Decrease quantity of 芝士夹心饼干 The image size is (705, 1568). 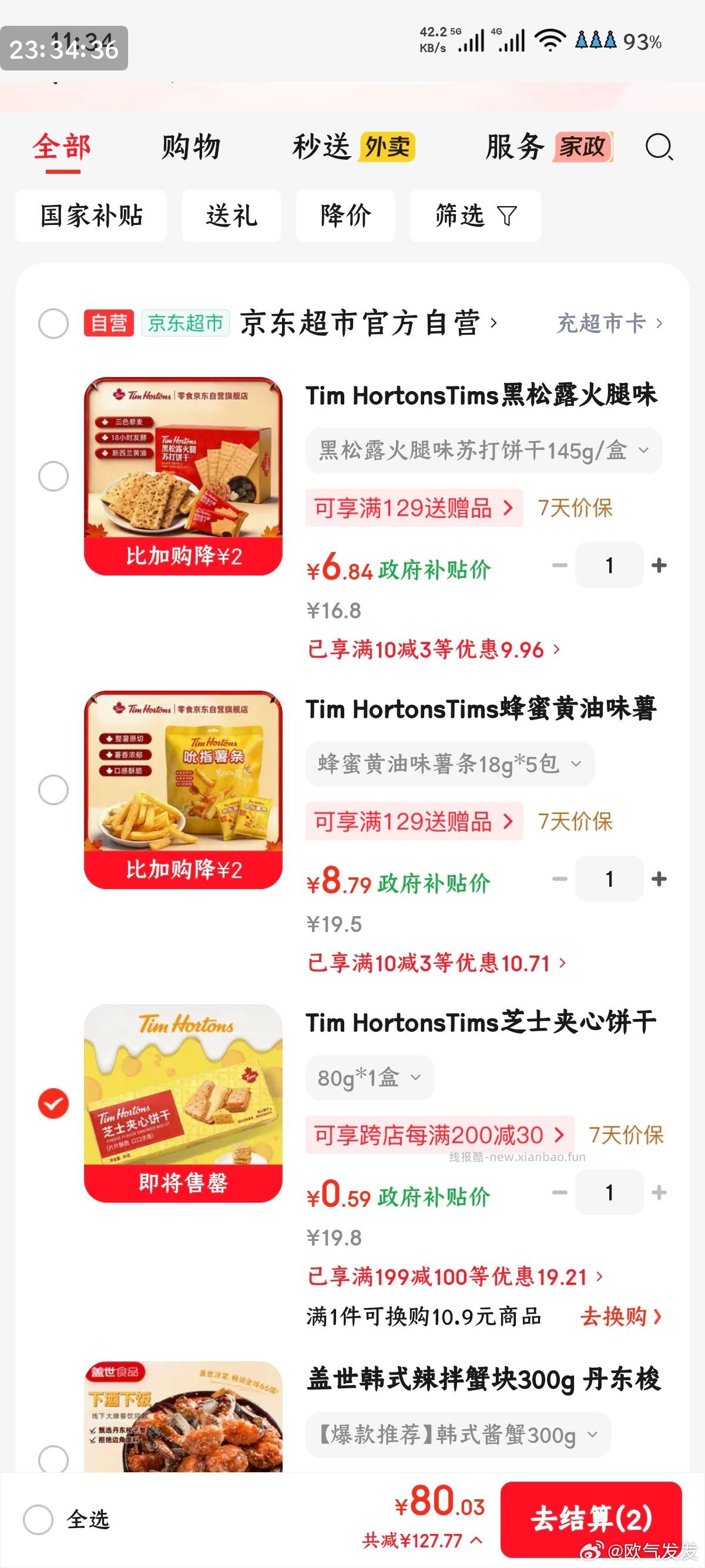click(560, 1192)
